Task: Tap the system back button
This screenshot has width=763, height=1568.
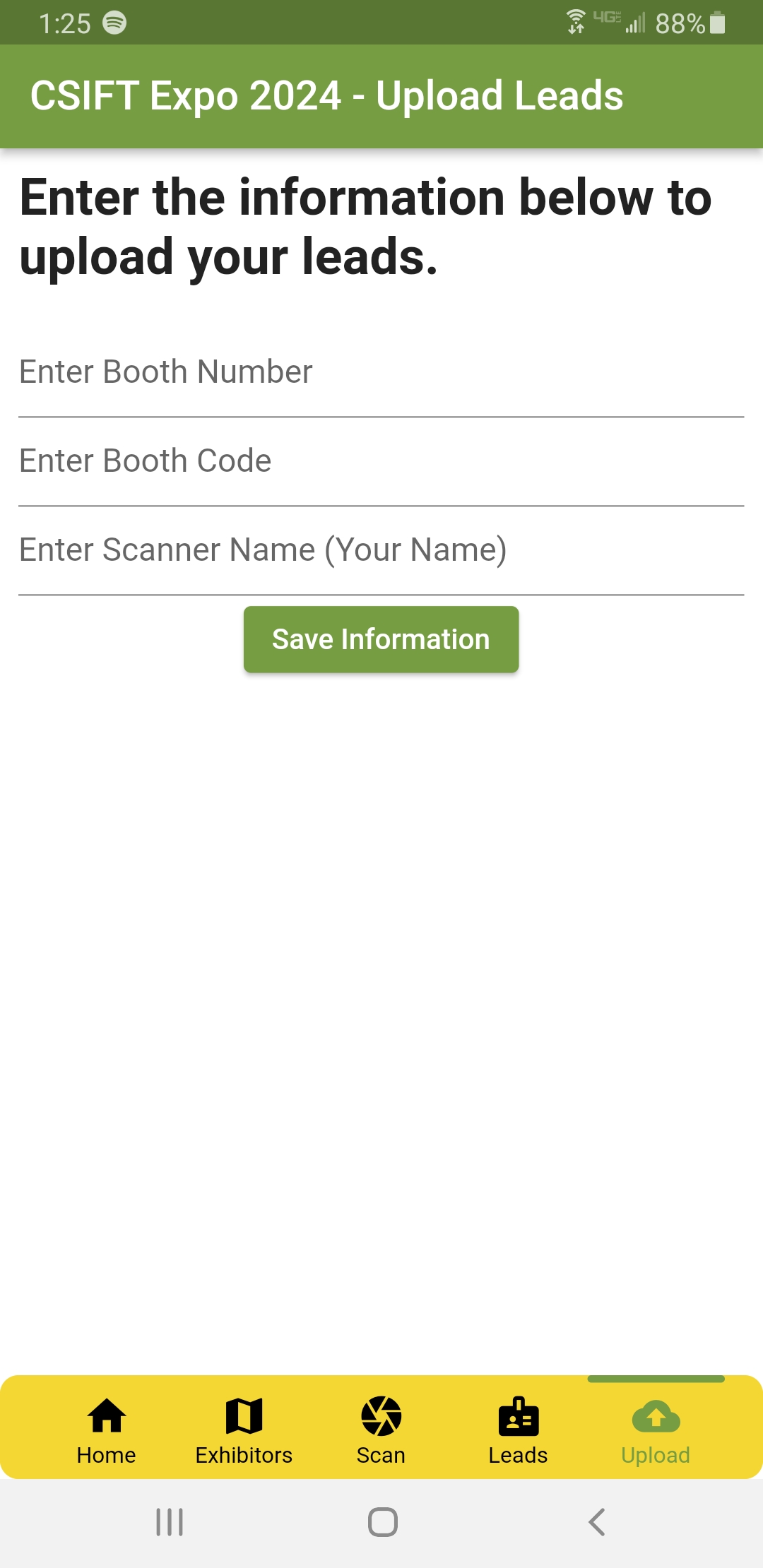Action: 597,1522
